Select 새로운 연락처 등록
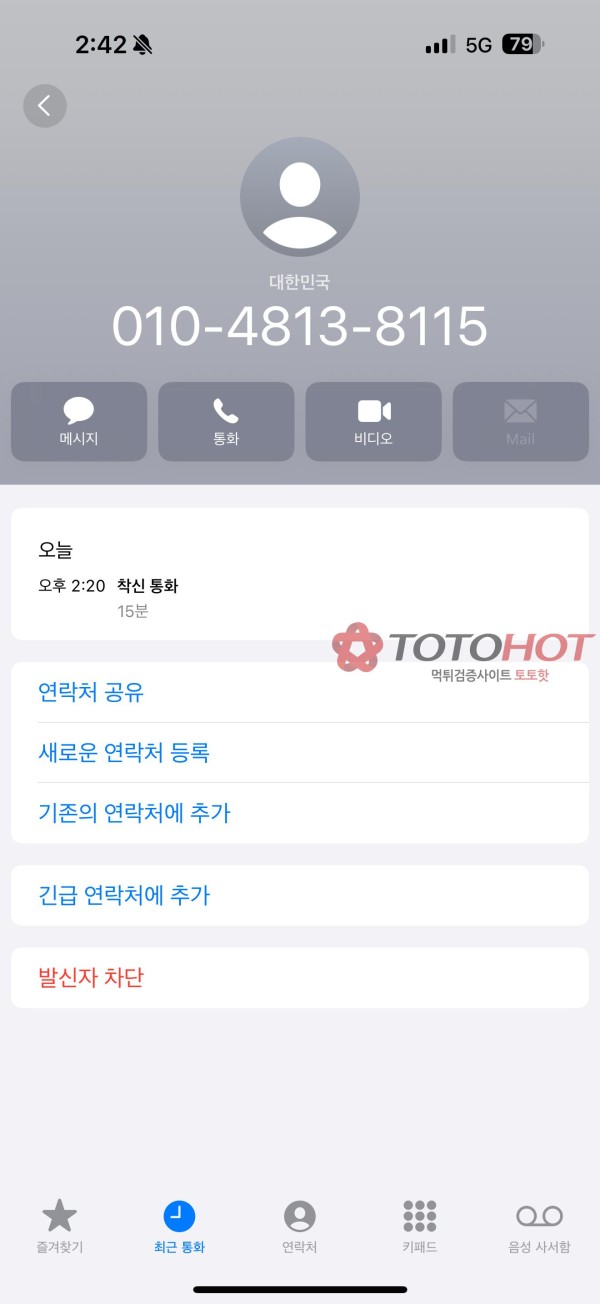The width and height of the screenshot is (600, 1304). [x=123, y=752]
